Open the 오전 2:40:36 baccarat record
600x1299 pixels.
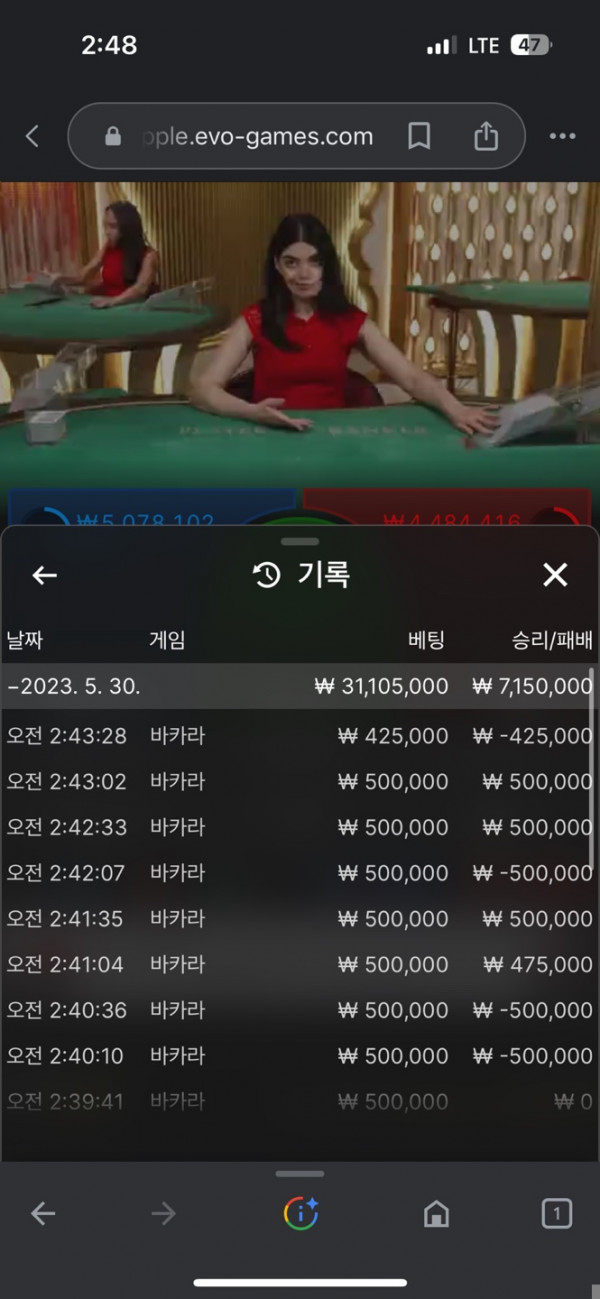[298, 1010]
